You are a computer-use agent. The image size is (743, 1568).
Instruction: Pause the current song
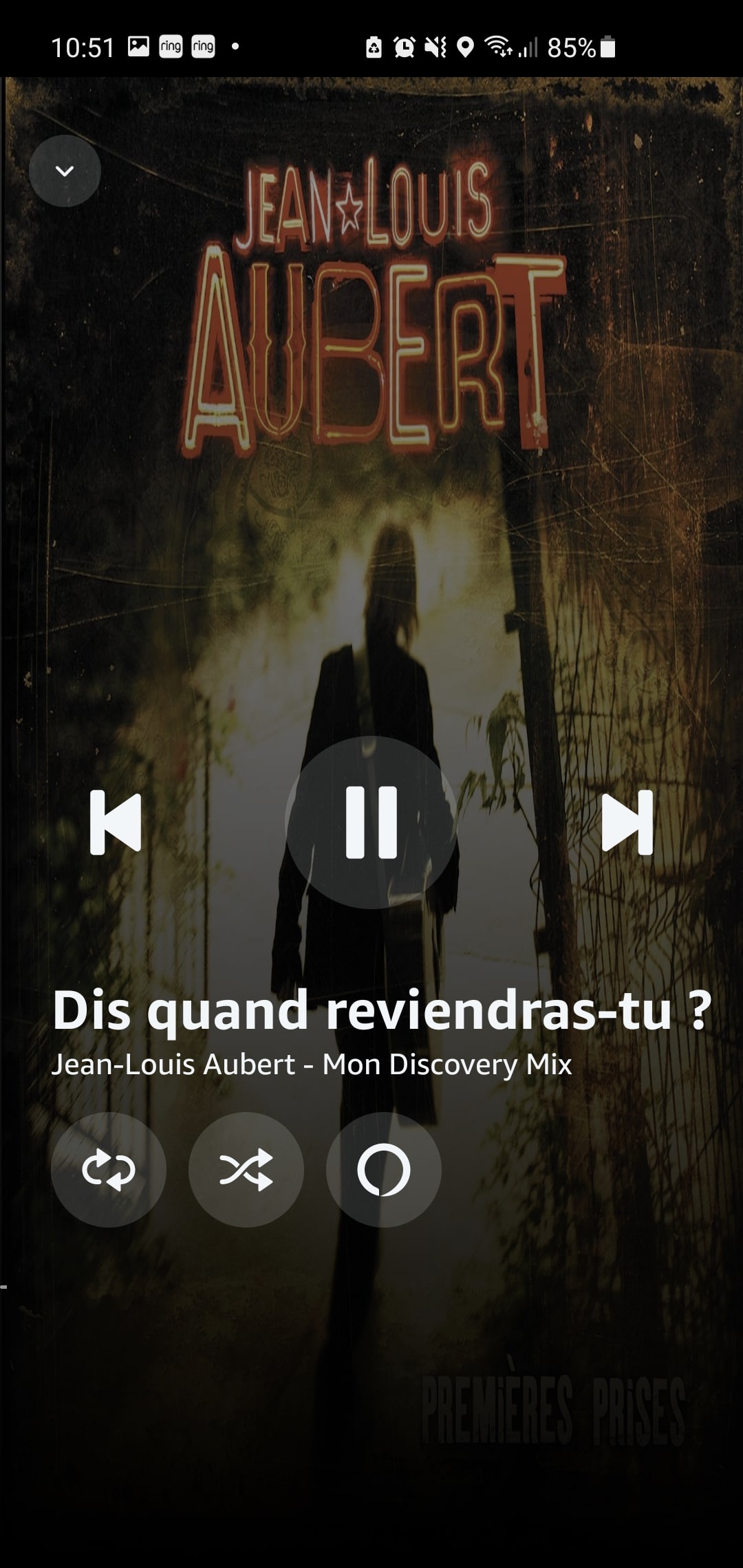click(371, 823)
